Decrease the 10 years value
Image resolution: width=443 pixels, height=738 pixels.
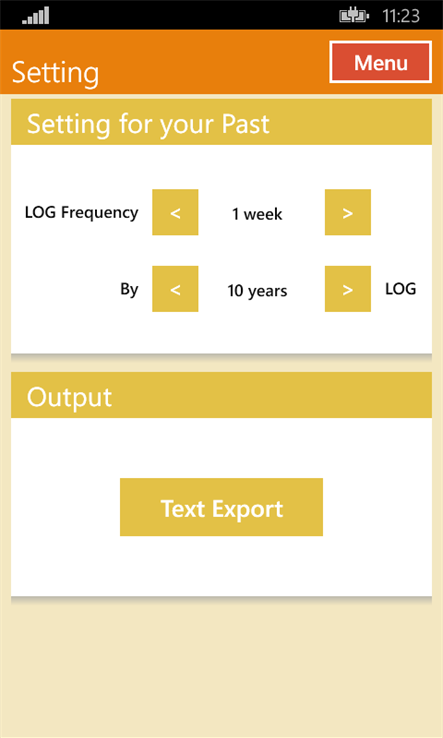pyautogui.click(x=175, y=289)
